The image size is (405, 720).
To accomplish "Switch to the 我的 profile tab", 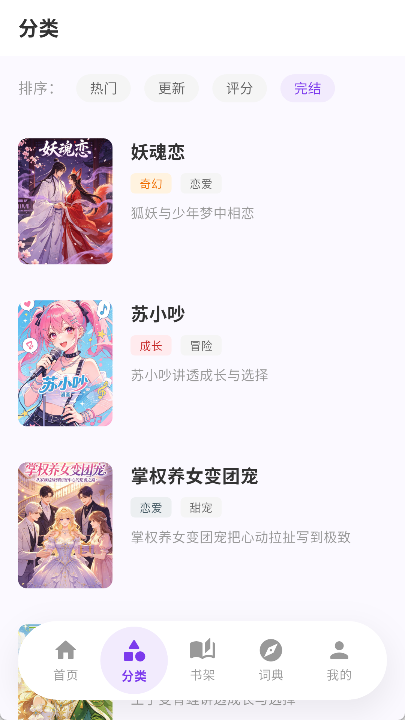I will (x=339, y=660).
